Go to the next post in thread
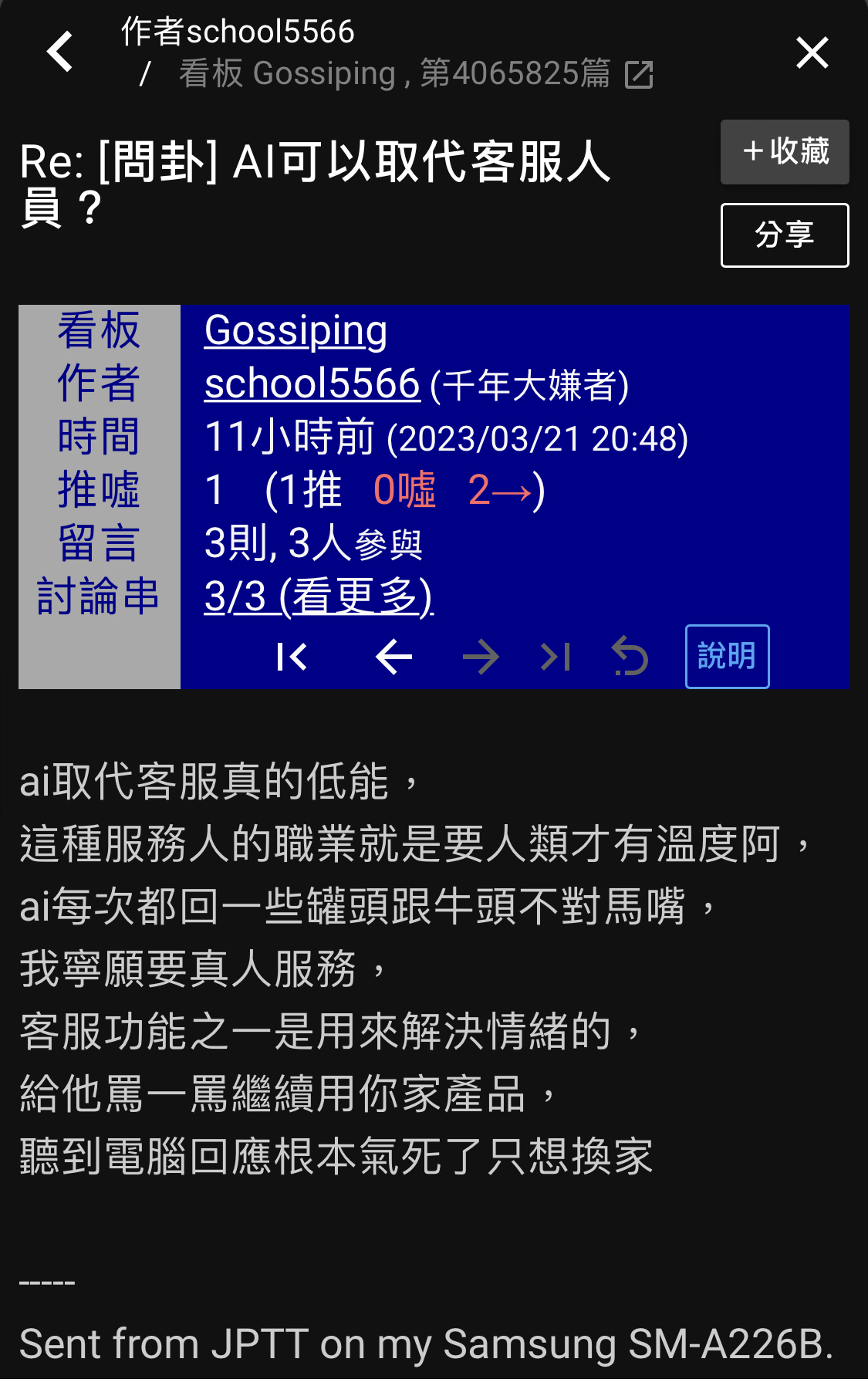Viewport: 868px width, 1379px height. point(480,657)
